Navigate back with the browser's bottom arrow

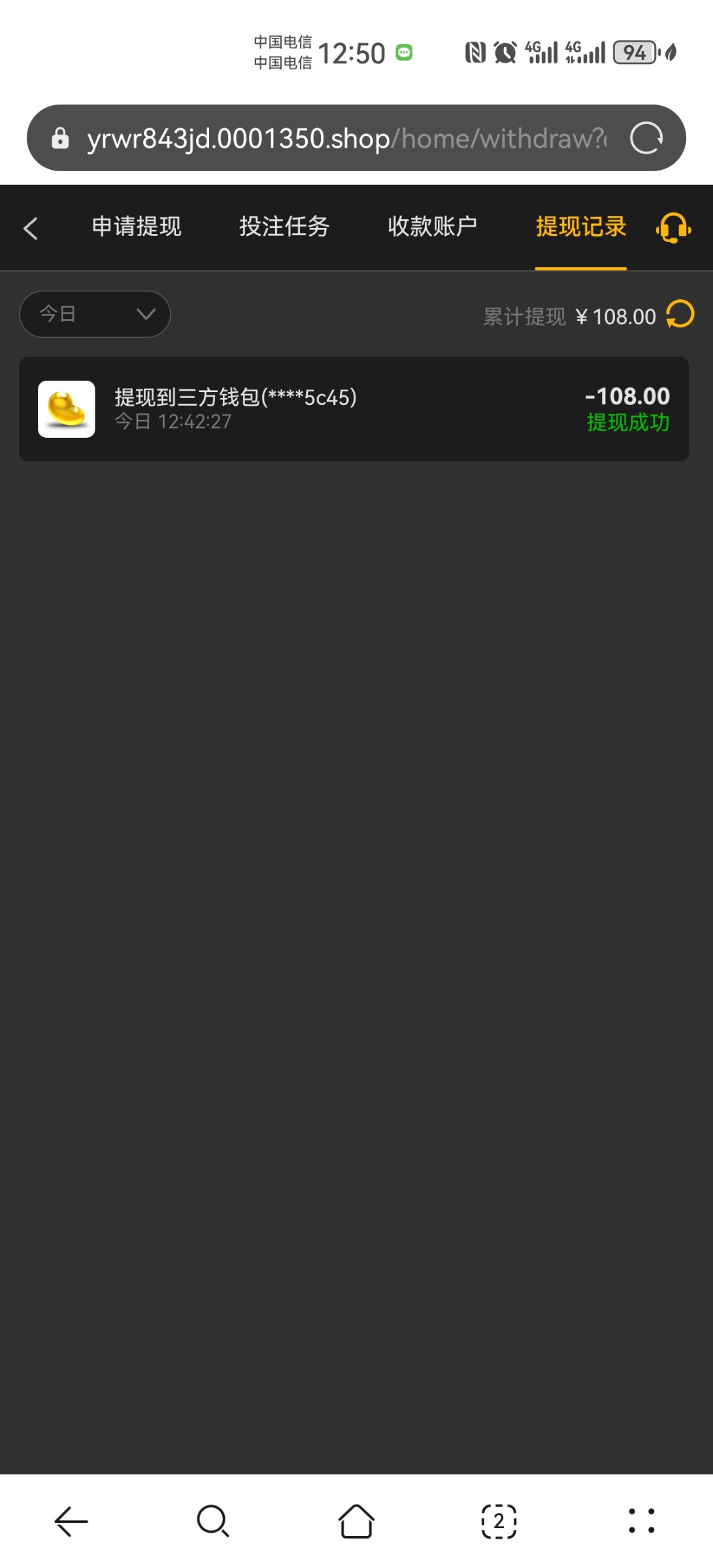click(71, 1521)
